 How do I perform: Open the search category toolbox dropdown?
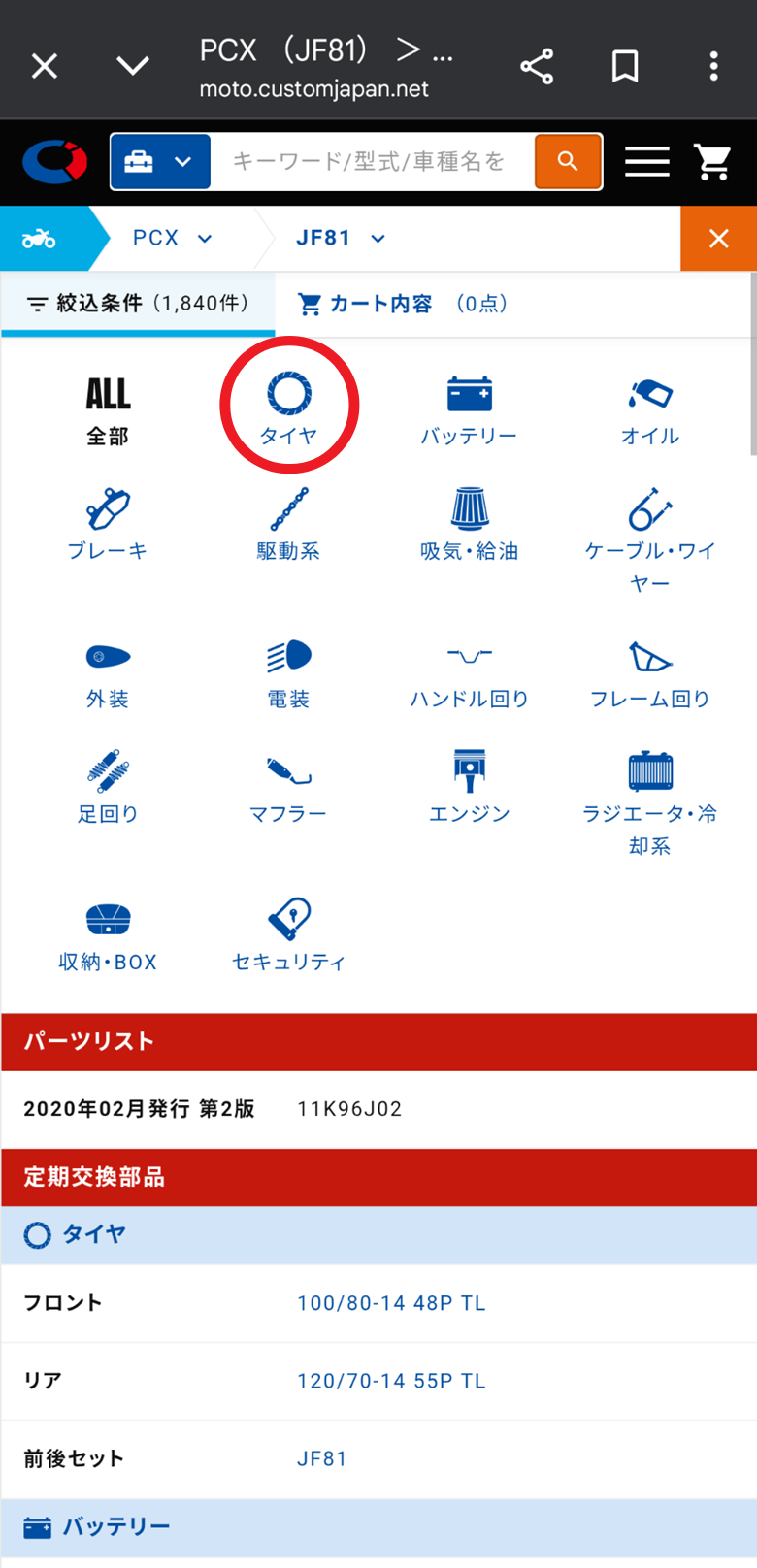click(160, 161)
